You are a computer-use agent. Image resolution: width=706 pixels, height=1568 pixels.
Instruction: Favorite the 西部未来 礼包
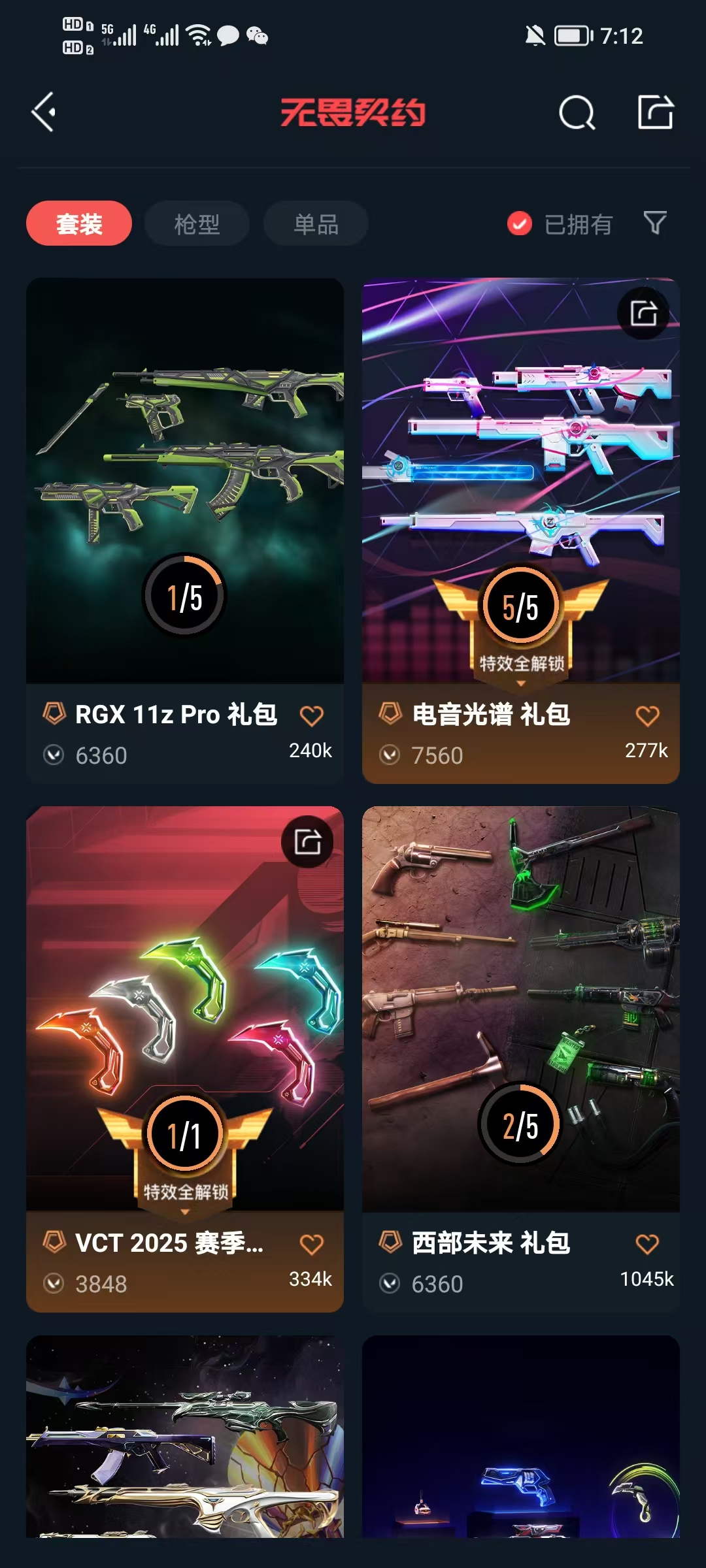pos(647,1245)
